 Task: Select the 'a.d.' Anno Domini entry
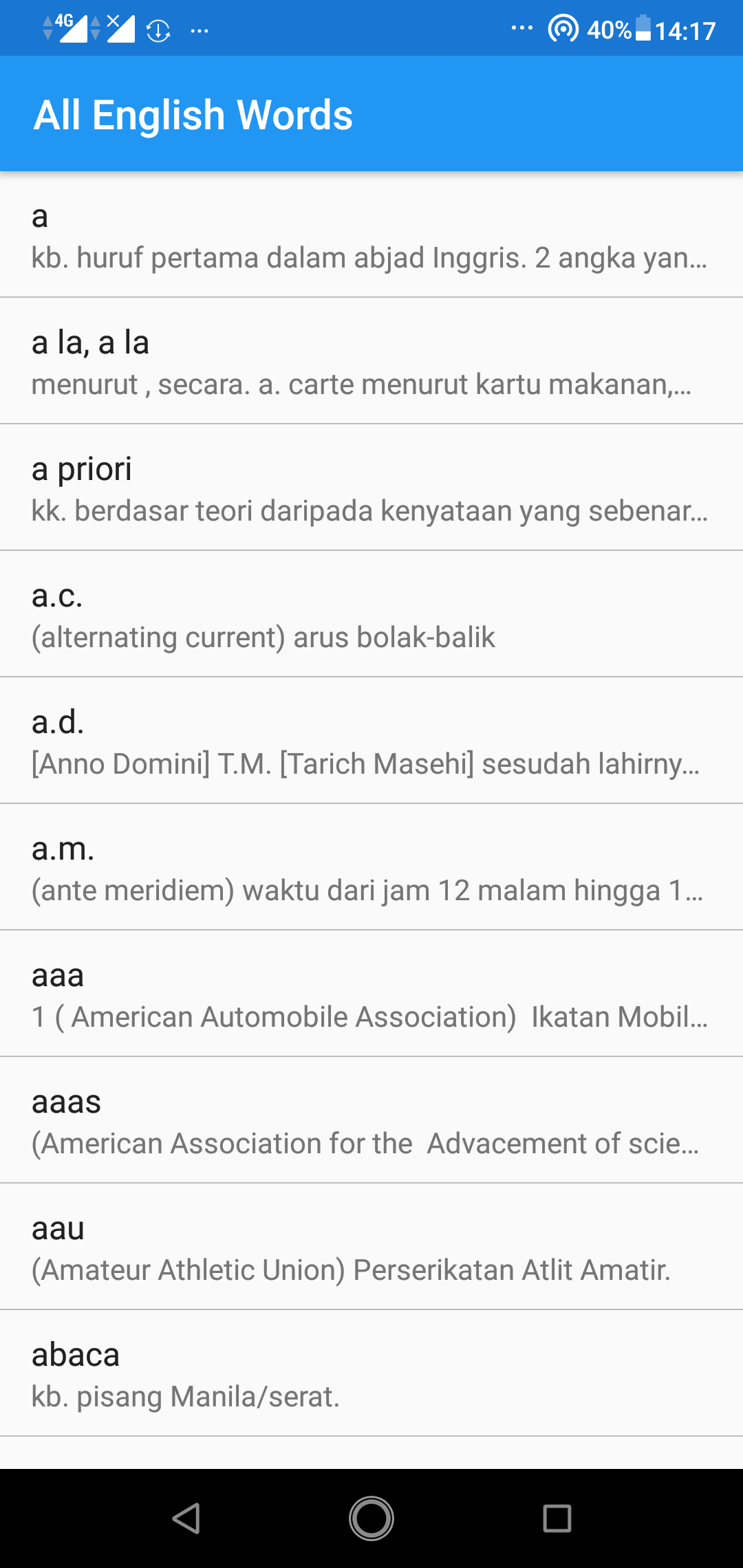pos(371,741)
